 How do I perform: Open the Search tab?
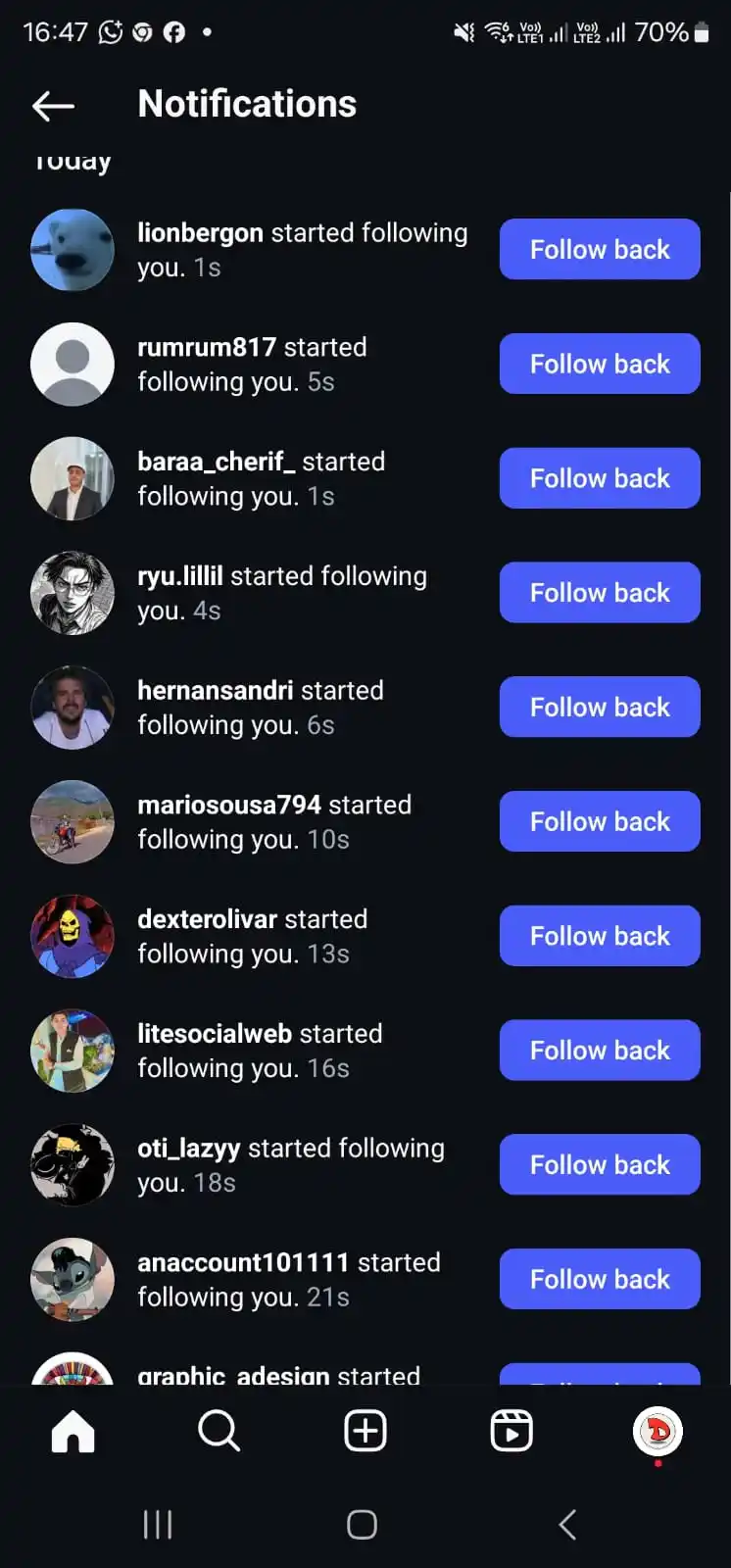219,1432
